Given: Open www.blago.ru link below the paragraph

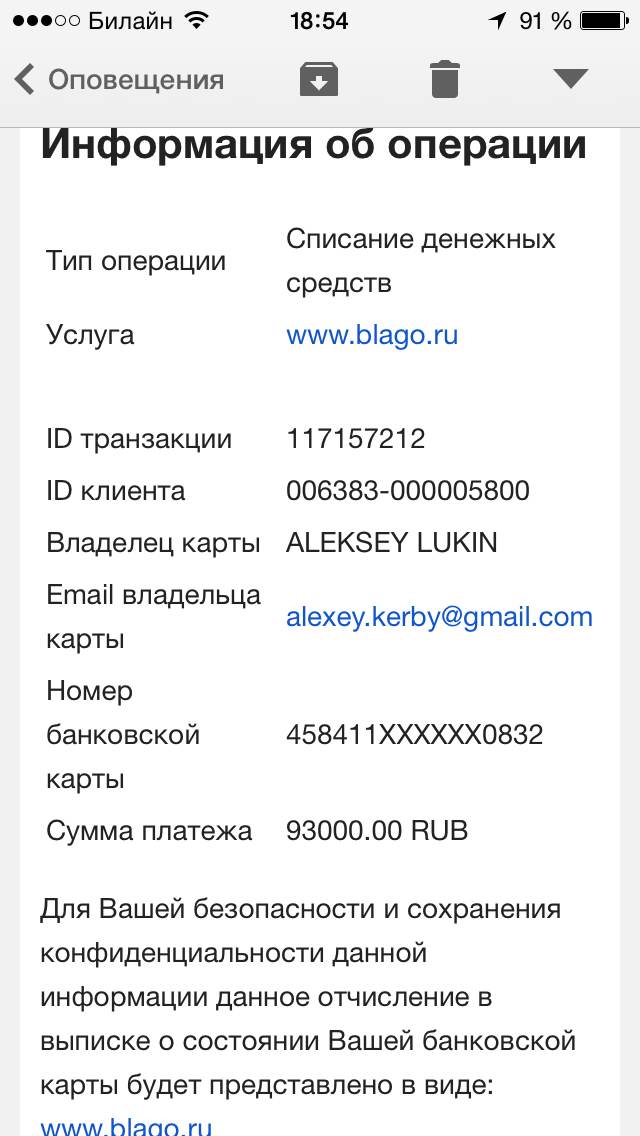Looking at the screenshot, I should pos(126,1123).
